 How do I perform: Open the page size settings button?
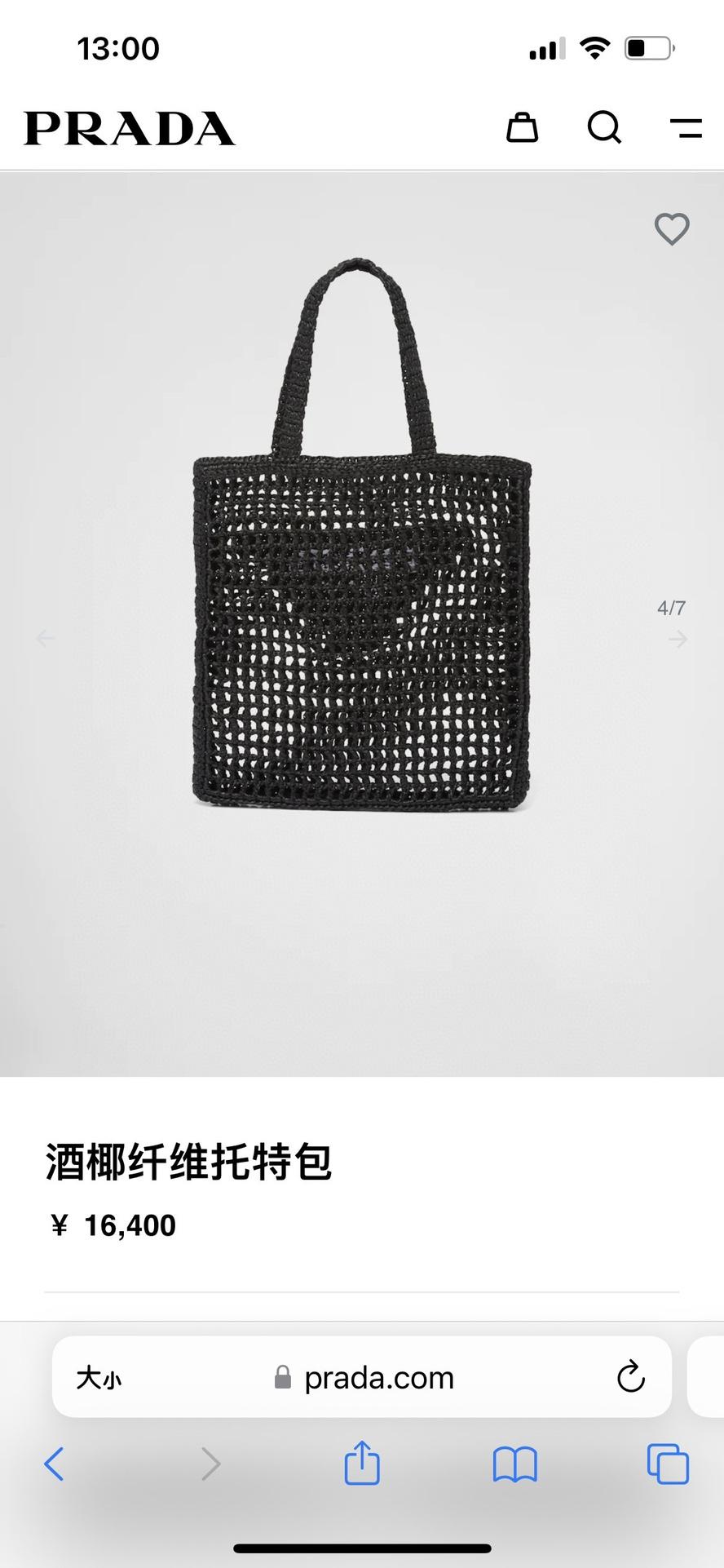coord(99,1379)
